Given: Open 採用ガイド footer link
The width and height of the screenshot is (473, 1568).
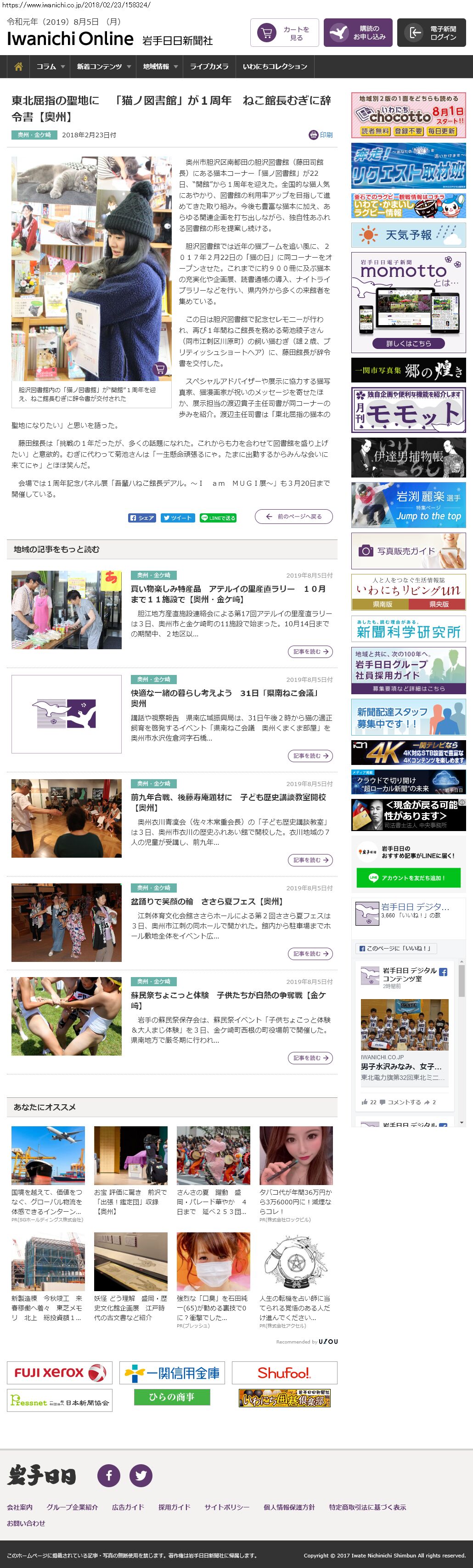Looking at the screenshot, I should pos(174,1507).
